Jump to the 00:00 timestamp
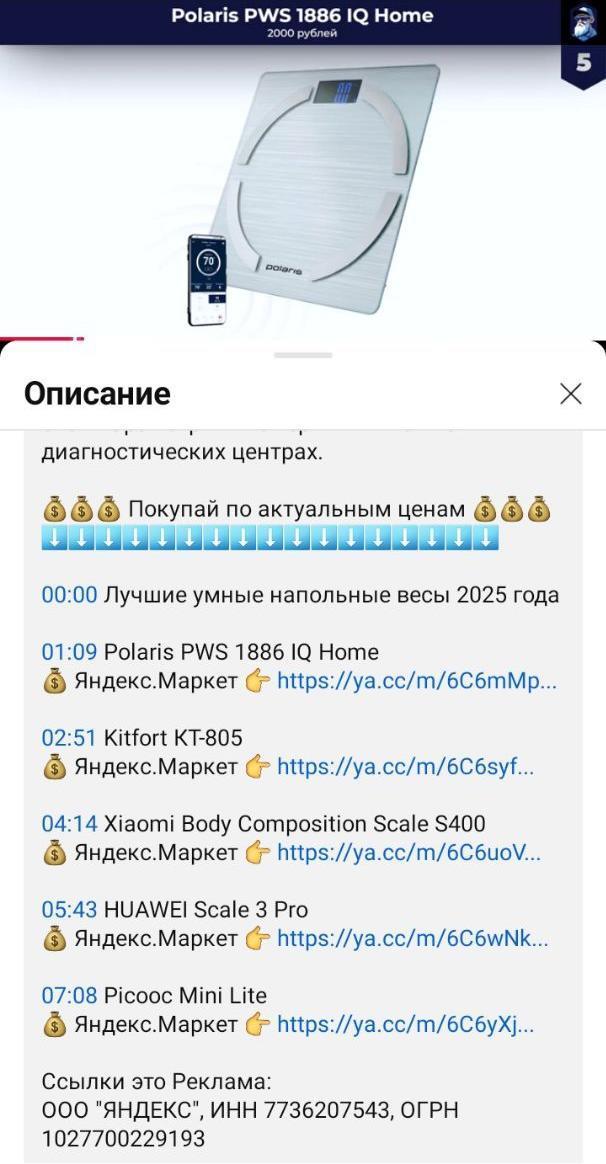606x1164 pixels. [x=69, y=595]
